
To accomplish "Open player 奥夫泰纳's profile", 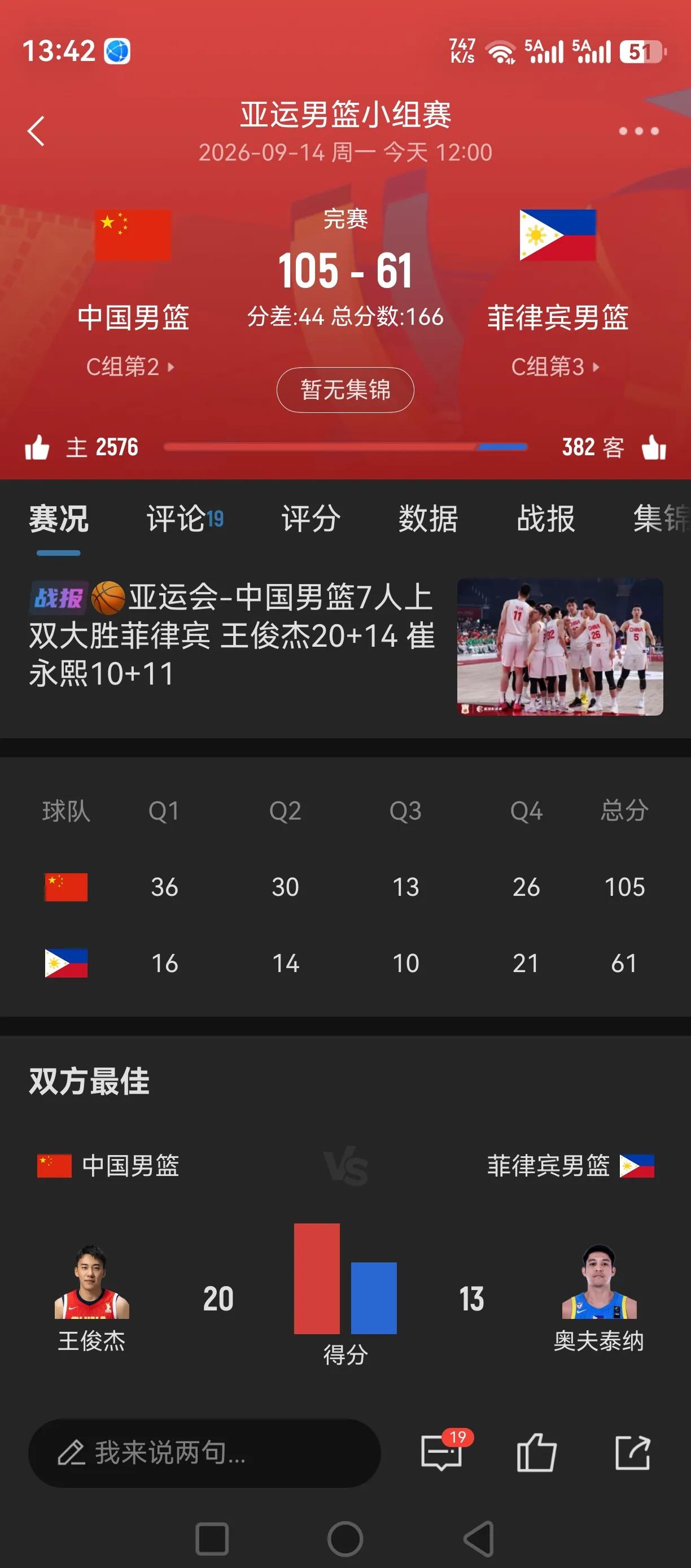I will (x=599, y=1298).
